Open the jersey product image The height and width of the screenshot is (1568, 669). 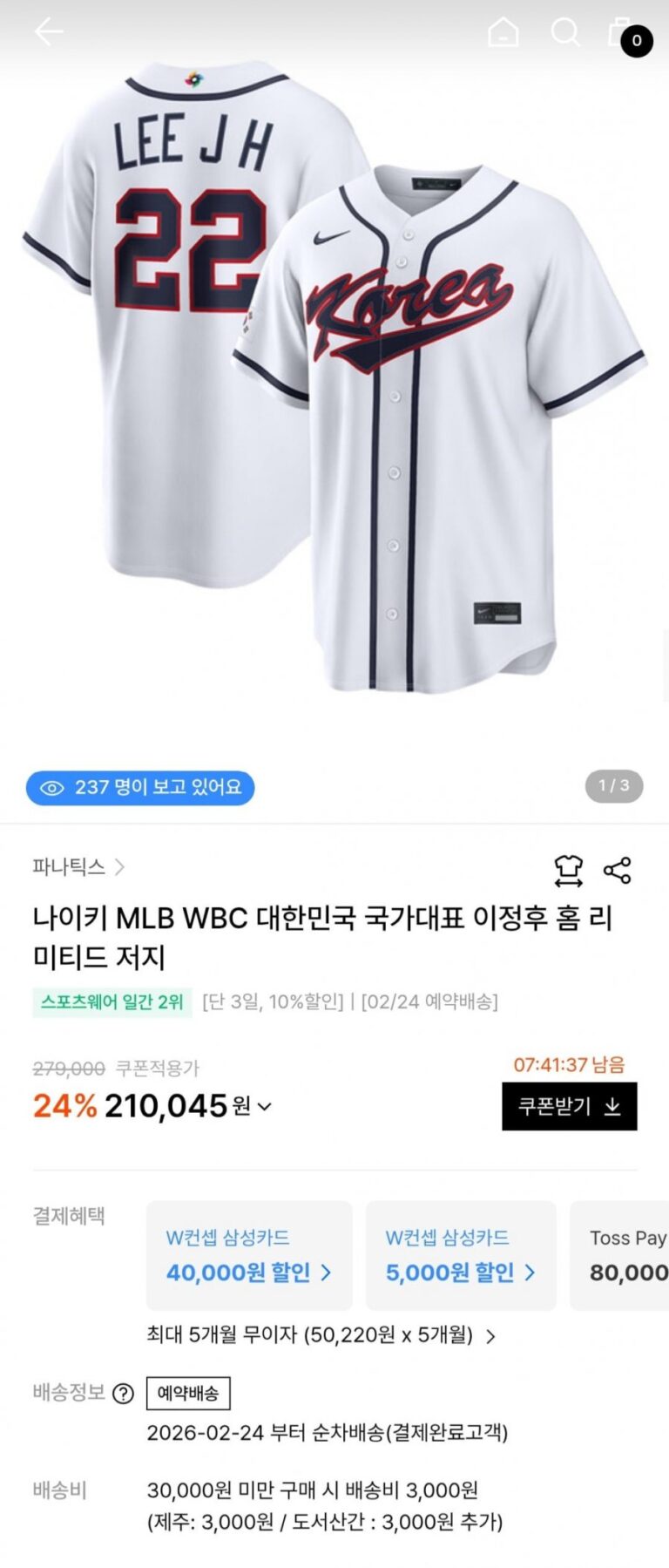(334, 375)
